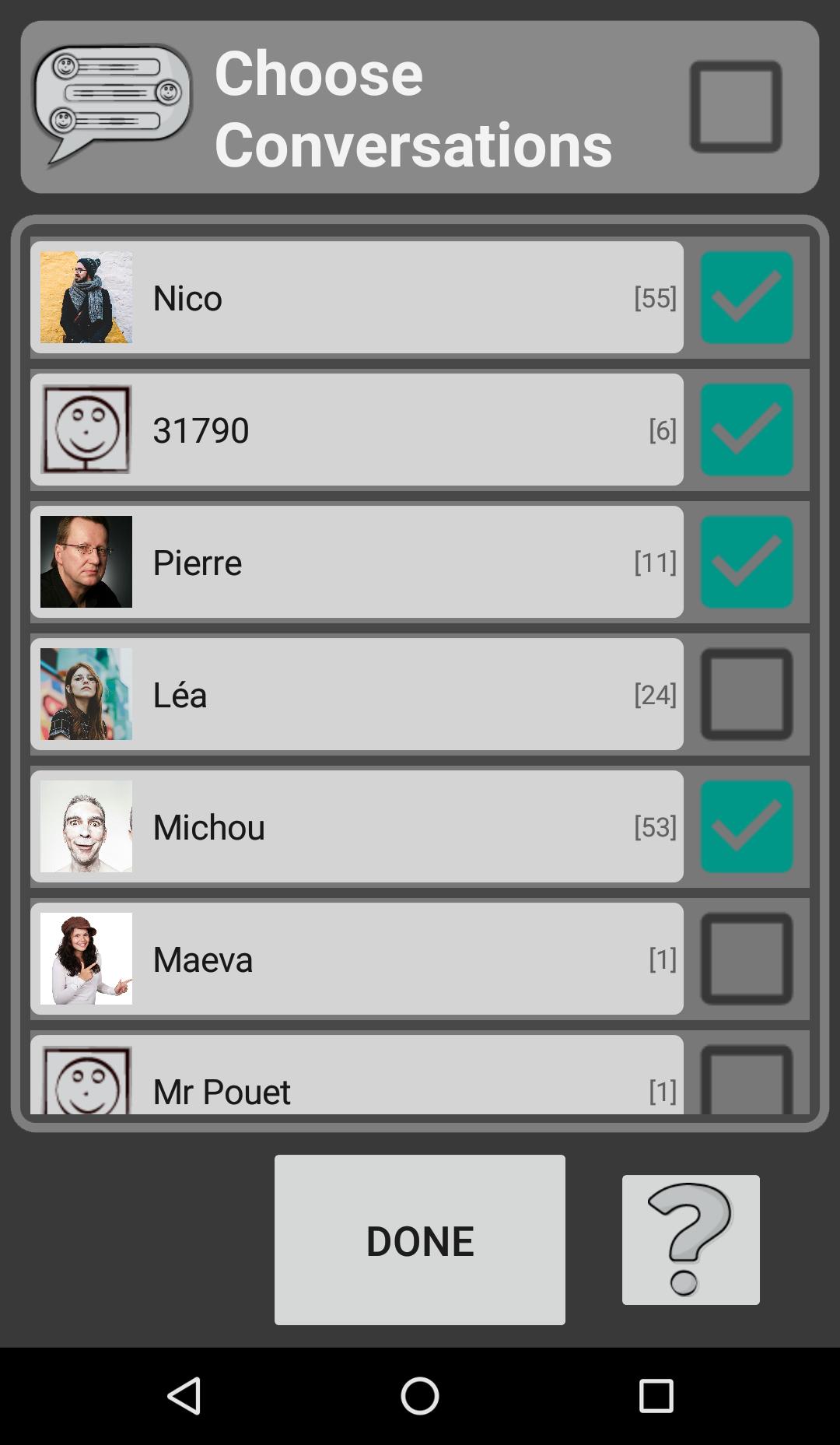Deselect the 31790 conversation checkbox
Image resolution: width=840 pixels, height=1445 pixels.
[x=746, y=430]
